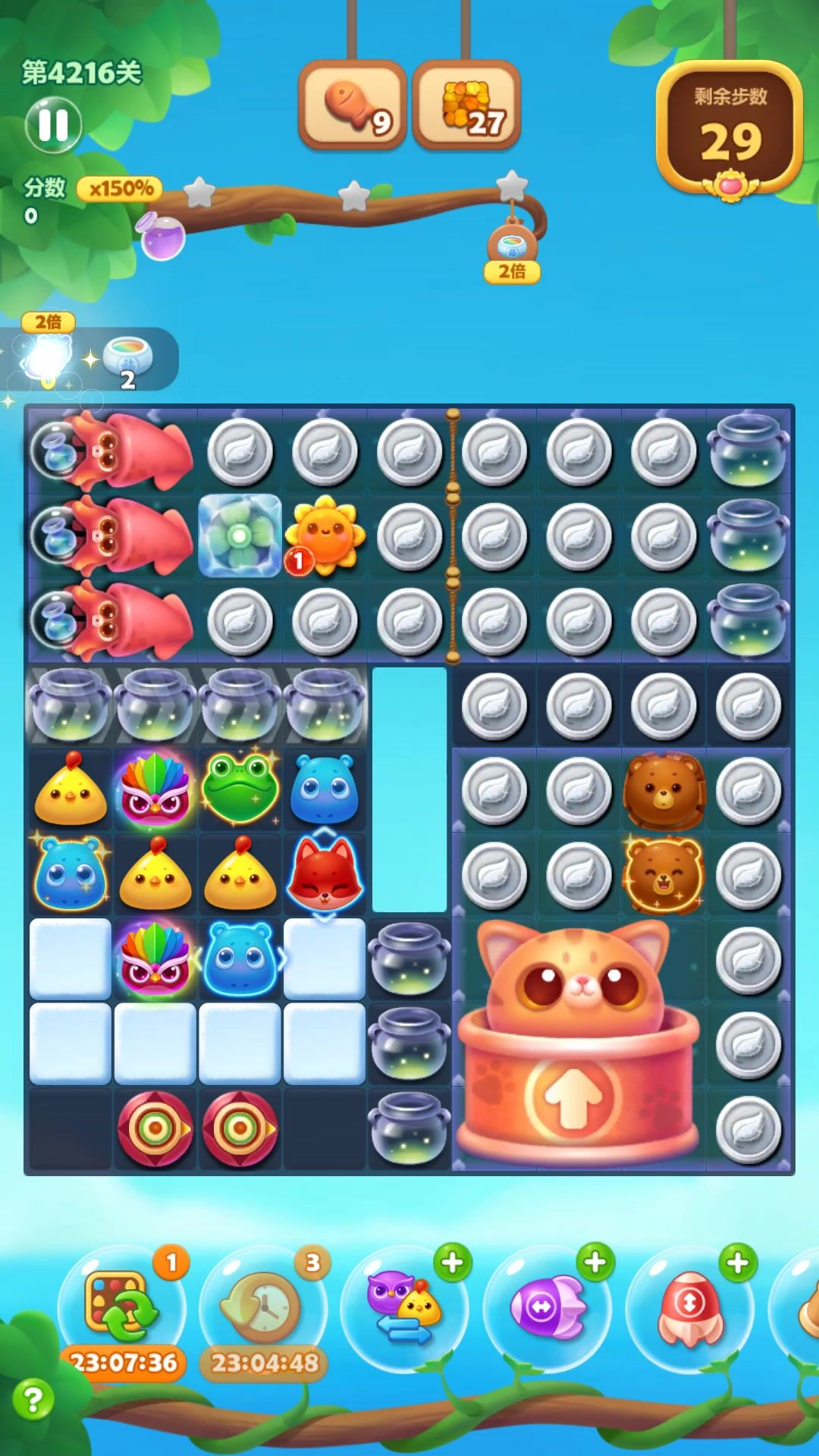Viewport: 819px width, 1456px height.
Task: Pause the game
Action: [x=53, y=125]
